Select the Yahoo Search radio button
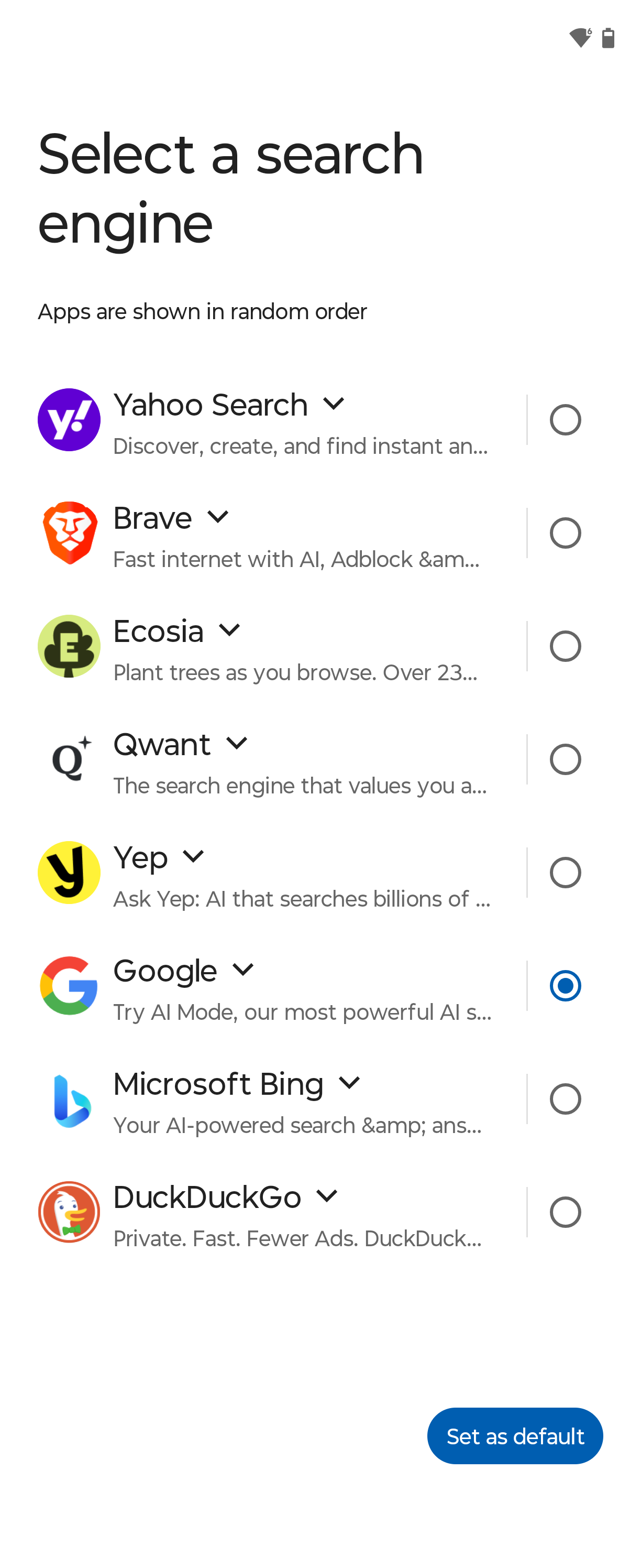This screenshot has width=641, height=1568. point(565,419)
